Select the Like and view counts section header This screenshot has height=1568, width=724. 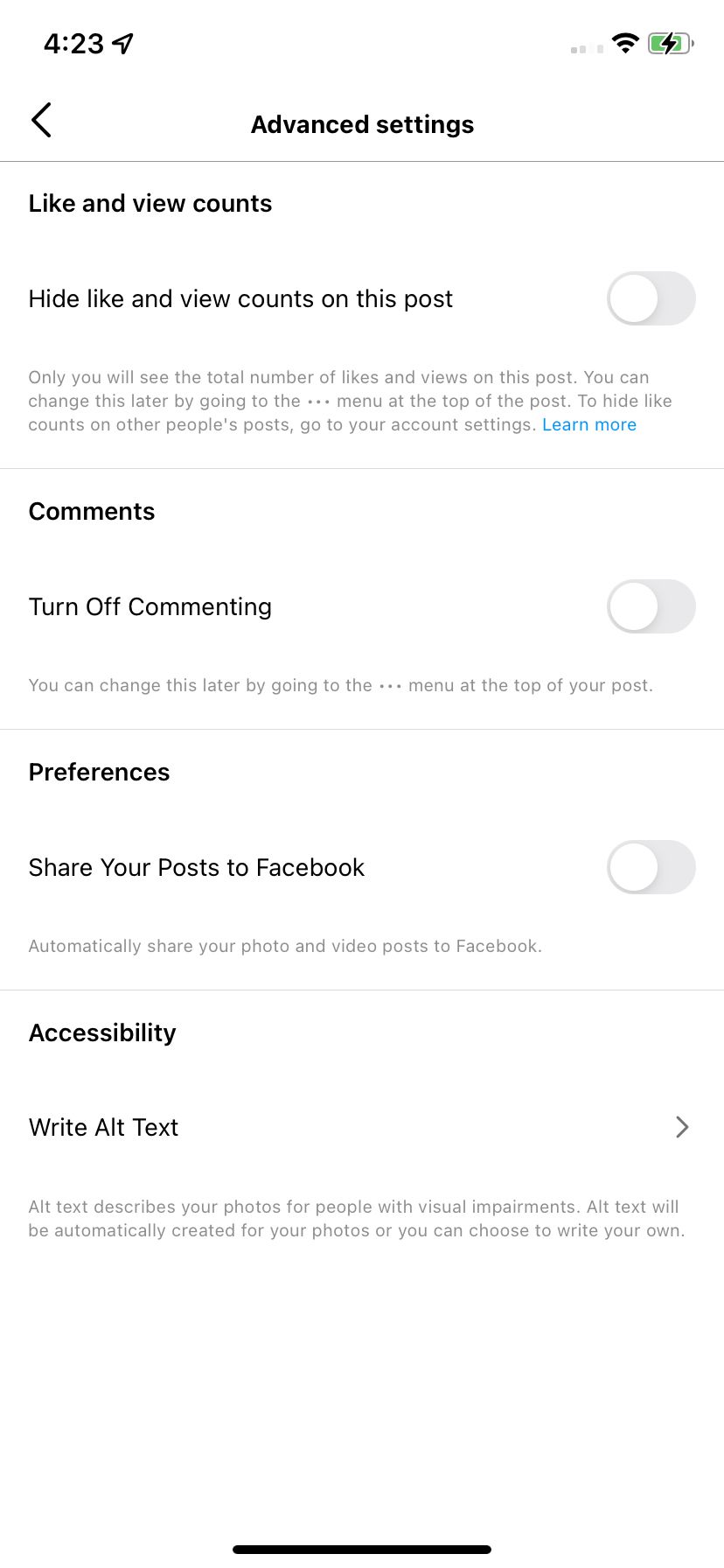coord(150,203)
